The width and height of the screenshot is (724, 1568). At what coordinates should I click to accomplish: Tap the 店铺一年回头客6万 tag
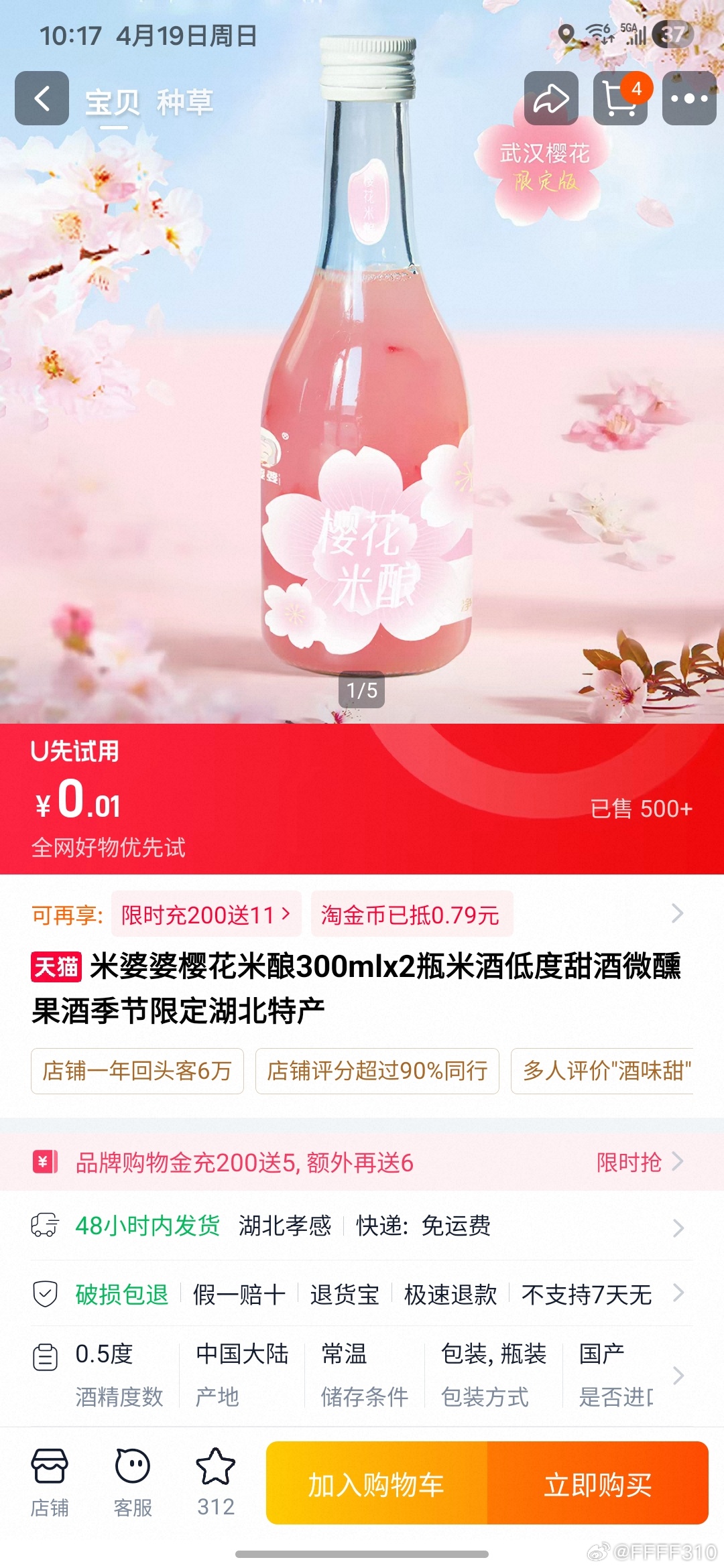(137, 1071)
